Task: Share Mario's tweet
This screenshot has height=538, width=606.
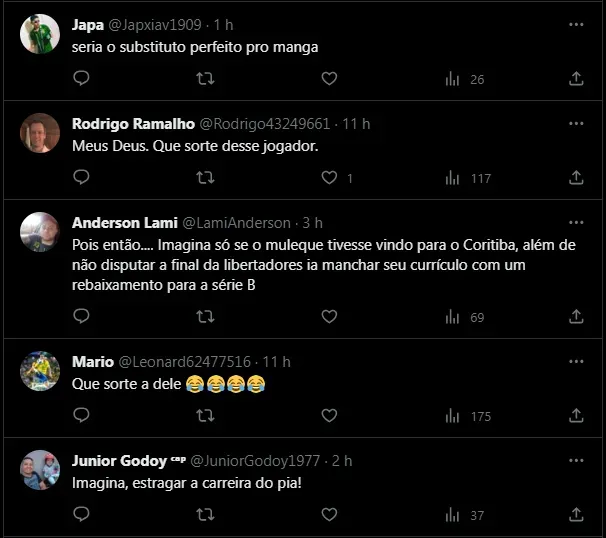Action: [x=576, y=415]
